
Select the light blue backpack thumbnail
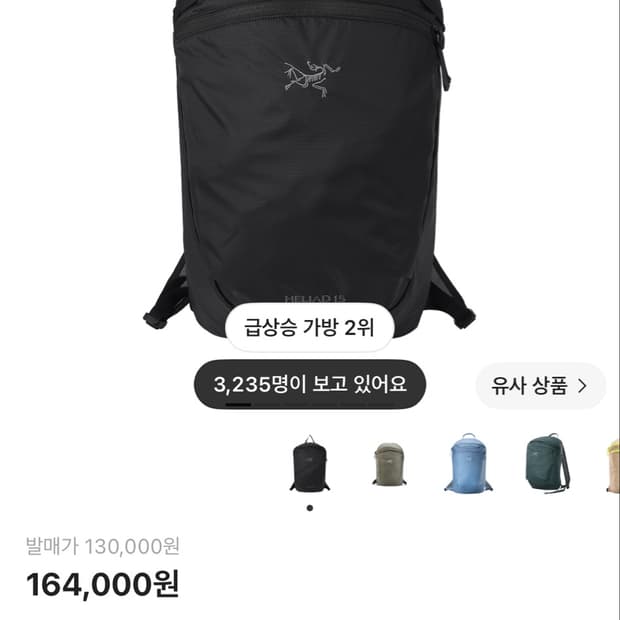tap(469, 462)
